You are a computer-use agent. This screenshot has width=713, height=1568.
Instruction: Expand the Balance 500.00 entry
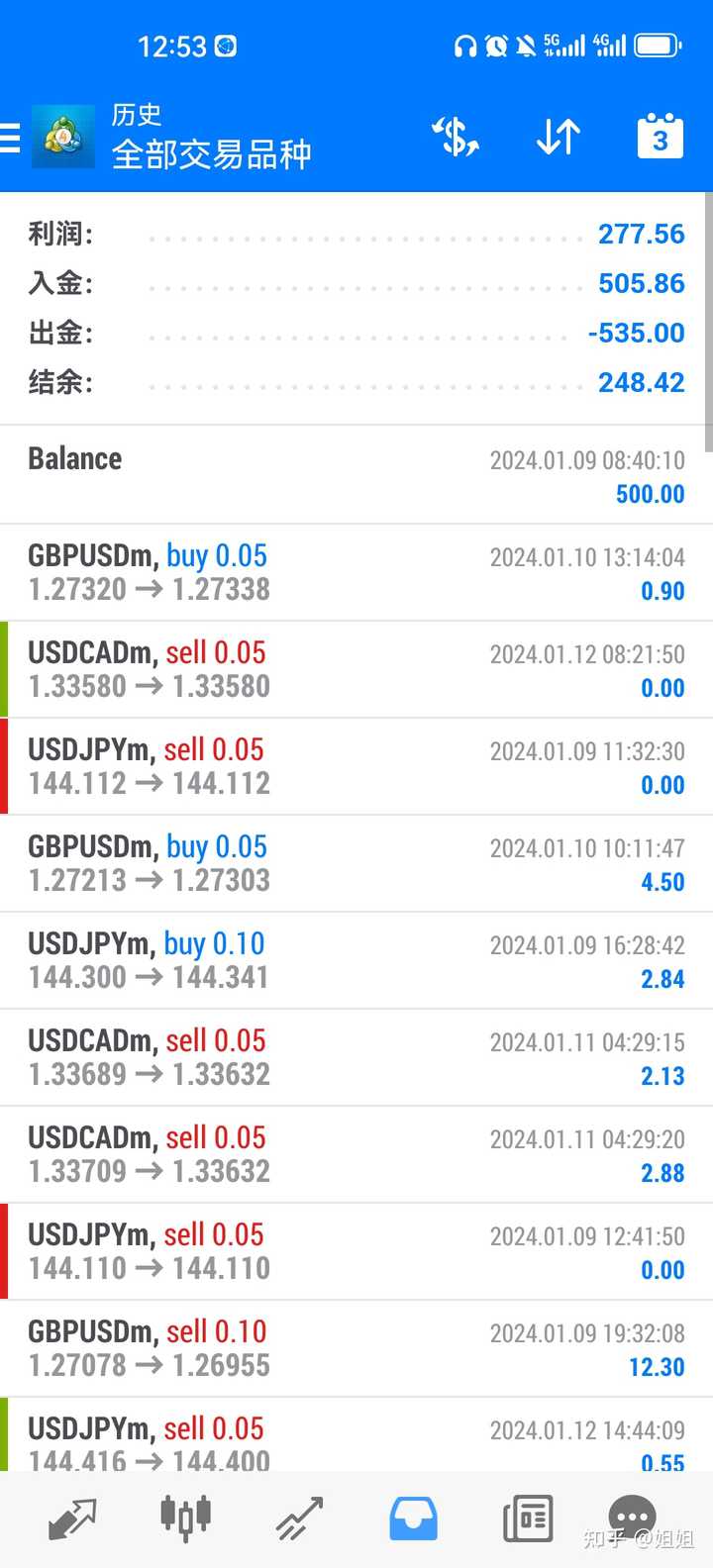356,475
